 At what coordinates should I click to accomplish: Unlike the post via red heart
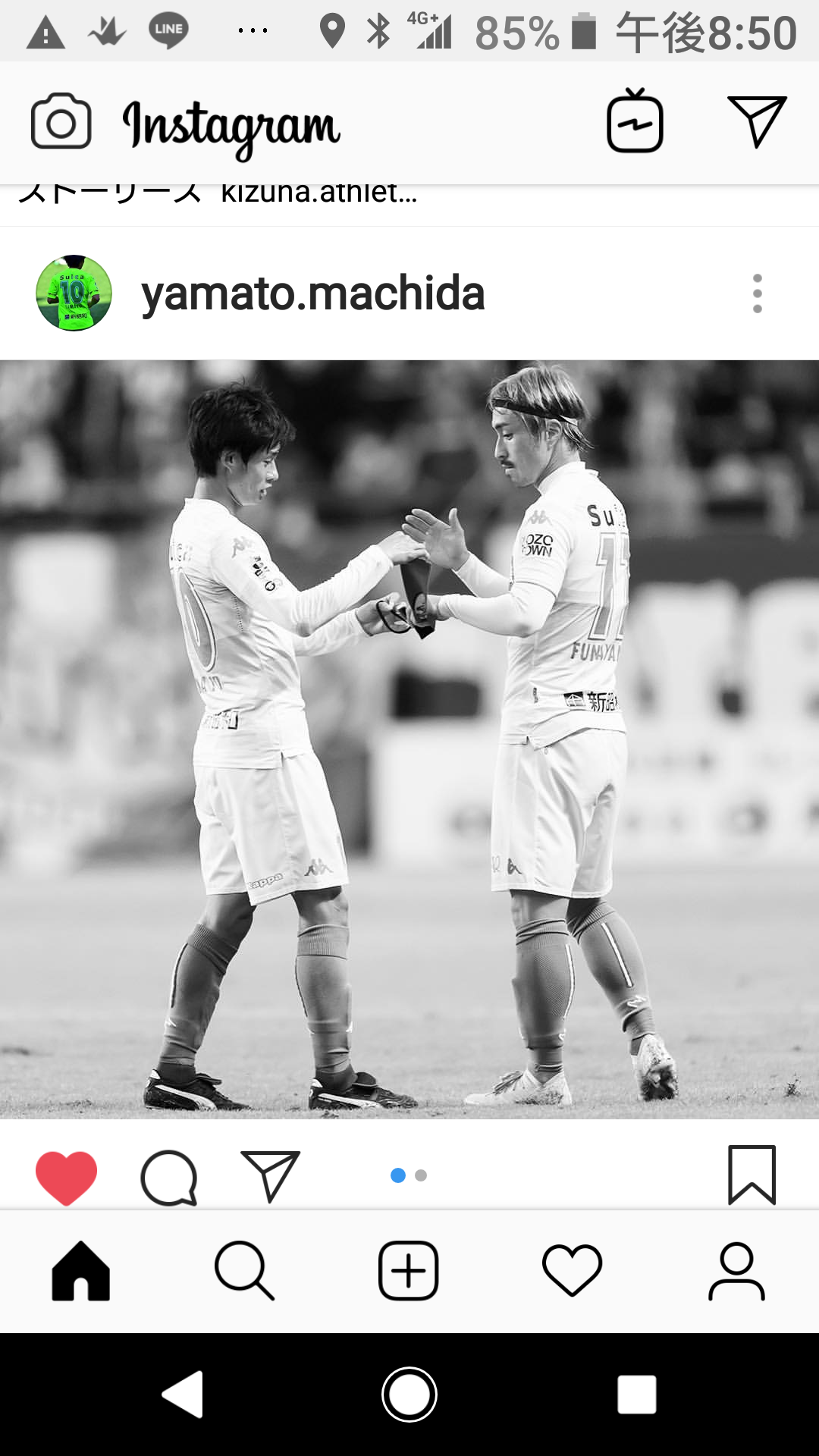(x=67, y=1177)
